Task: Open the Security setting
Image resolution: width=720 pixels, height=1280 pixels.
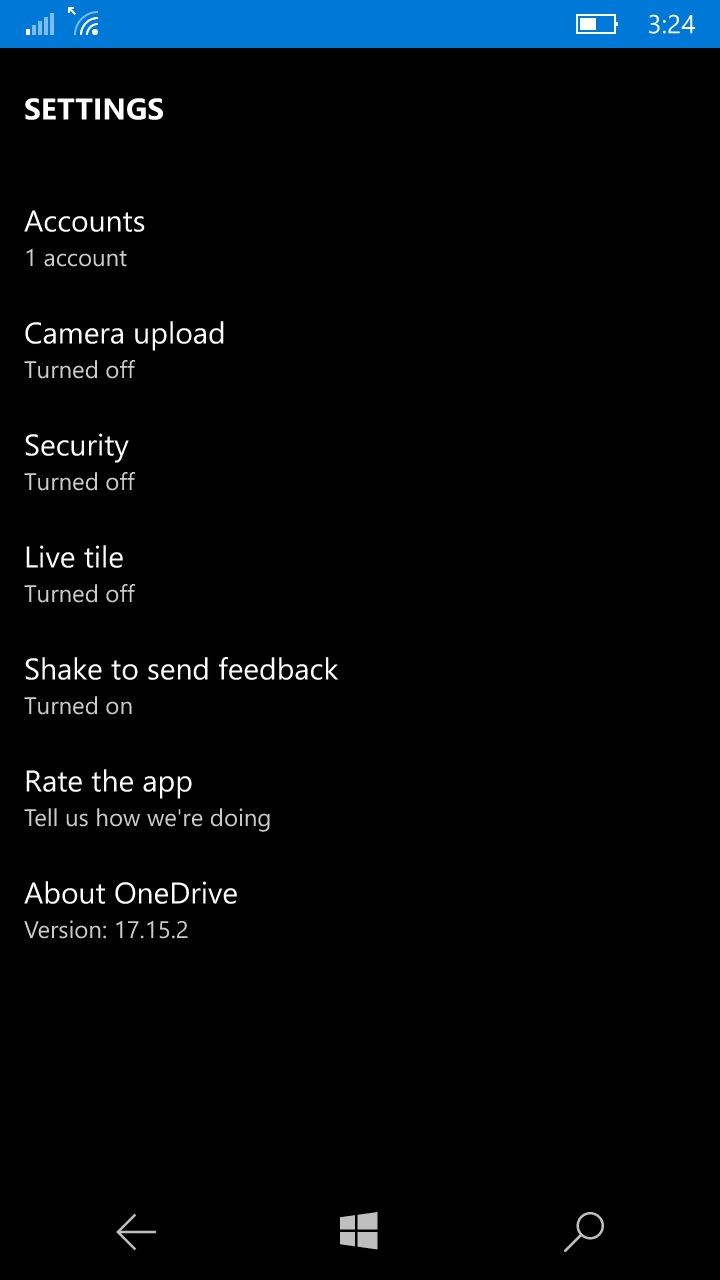Action: (360, 462)
